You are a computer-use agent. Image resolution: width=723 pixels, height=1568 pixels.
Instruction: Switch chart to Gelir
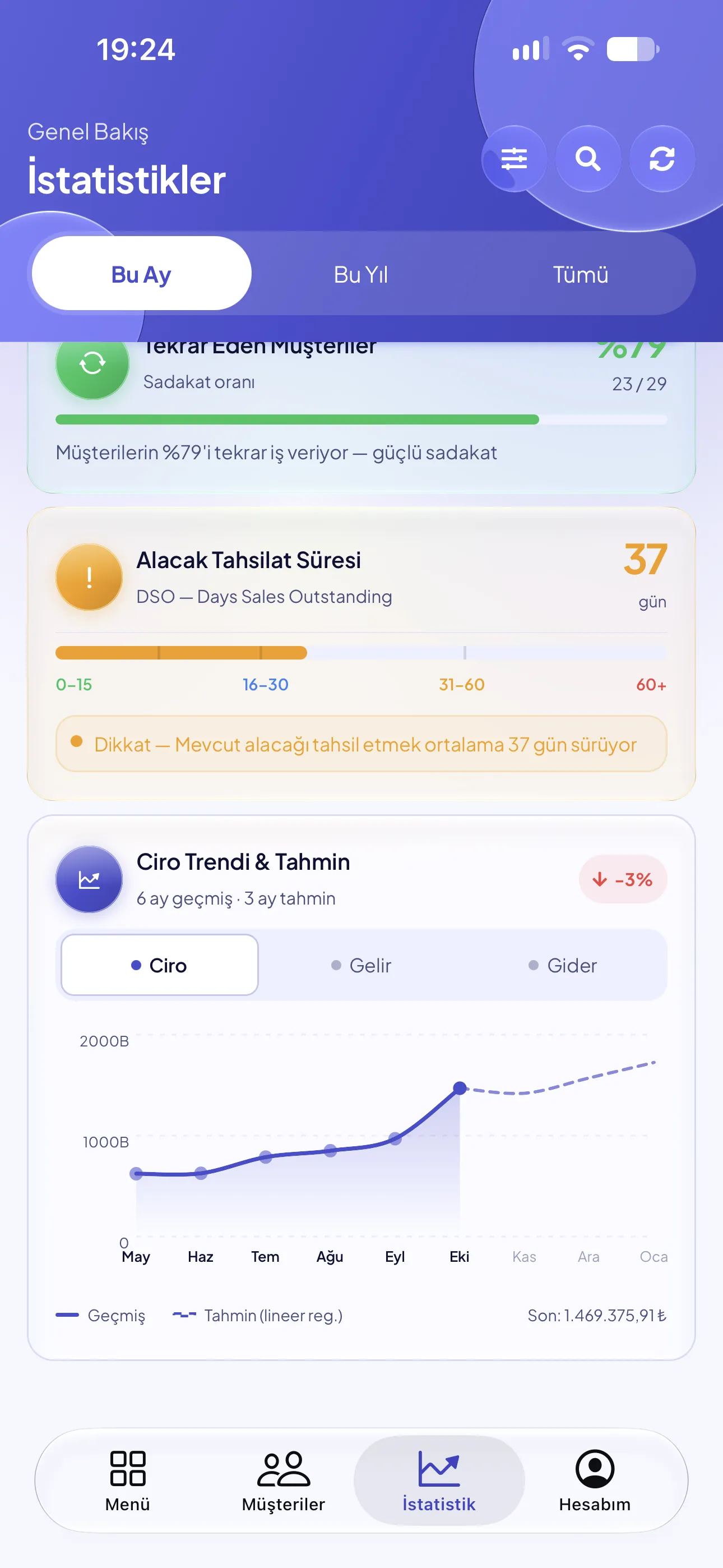coord(361,965)
